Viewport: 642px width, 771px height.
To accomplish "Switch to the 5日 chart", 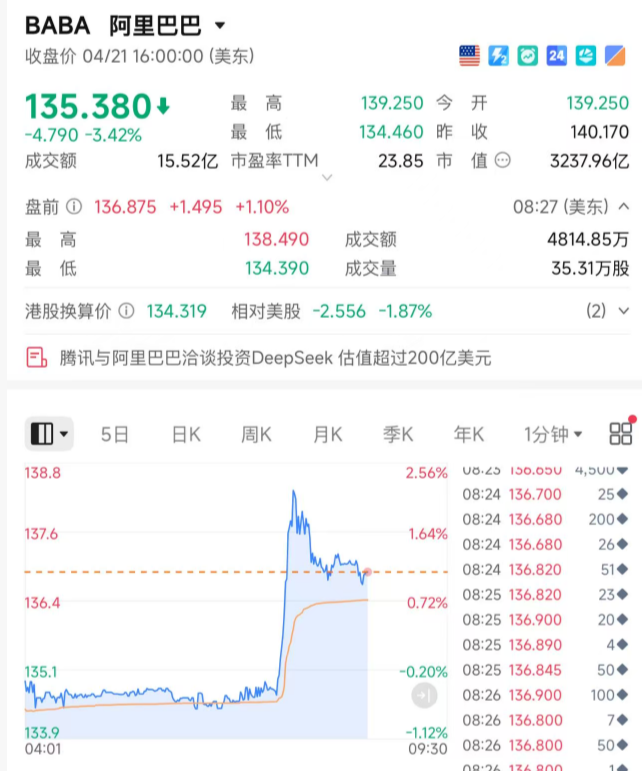I will tap(115, 434).
